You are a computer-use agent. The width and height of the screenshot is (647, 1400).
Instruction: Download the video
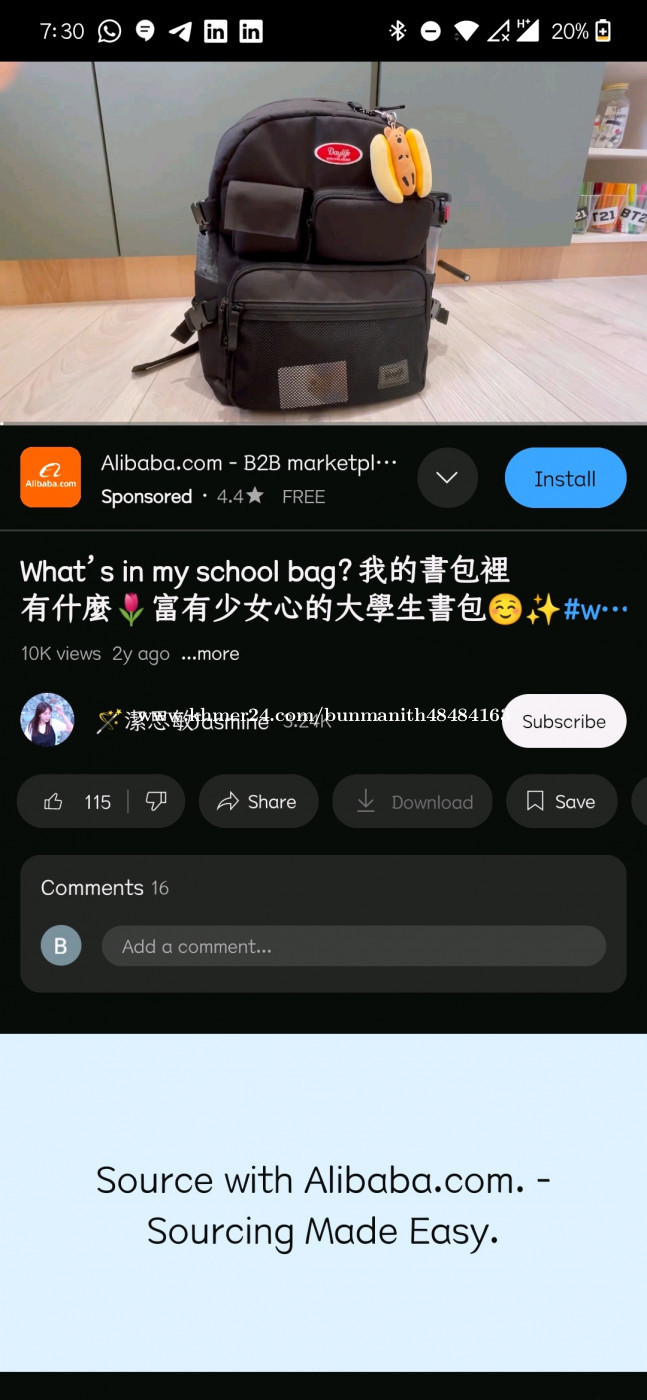click(x=413, y=802)
